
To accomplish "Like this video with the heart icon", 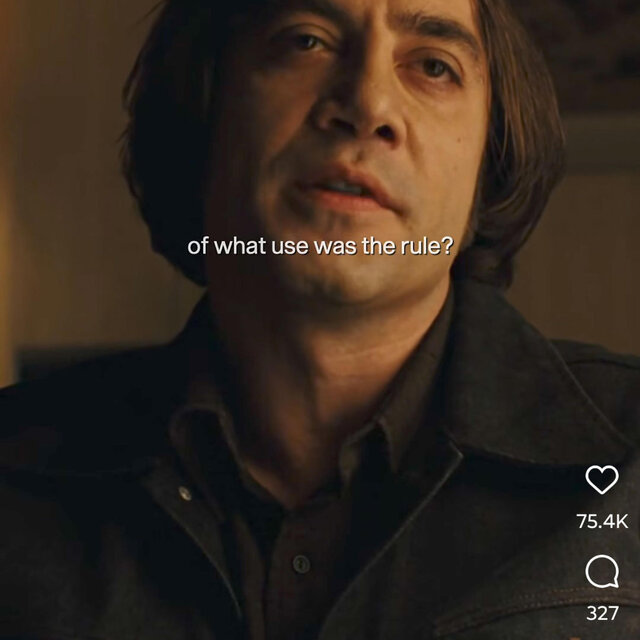I will coord(601,481).
